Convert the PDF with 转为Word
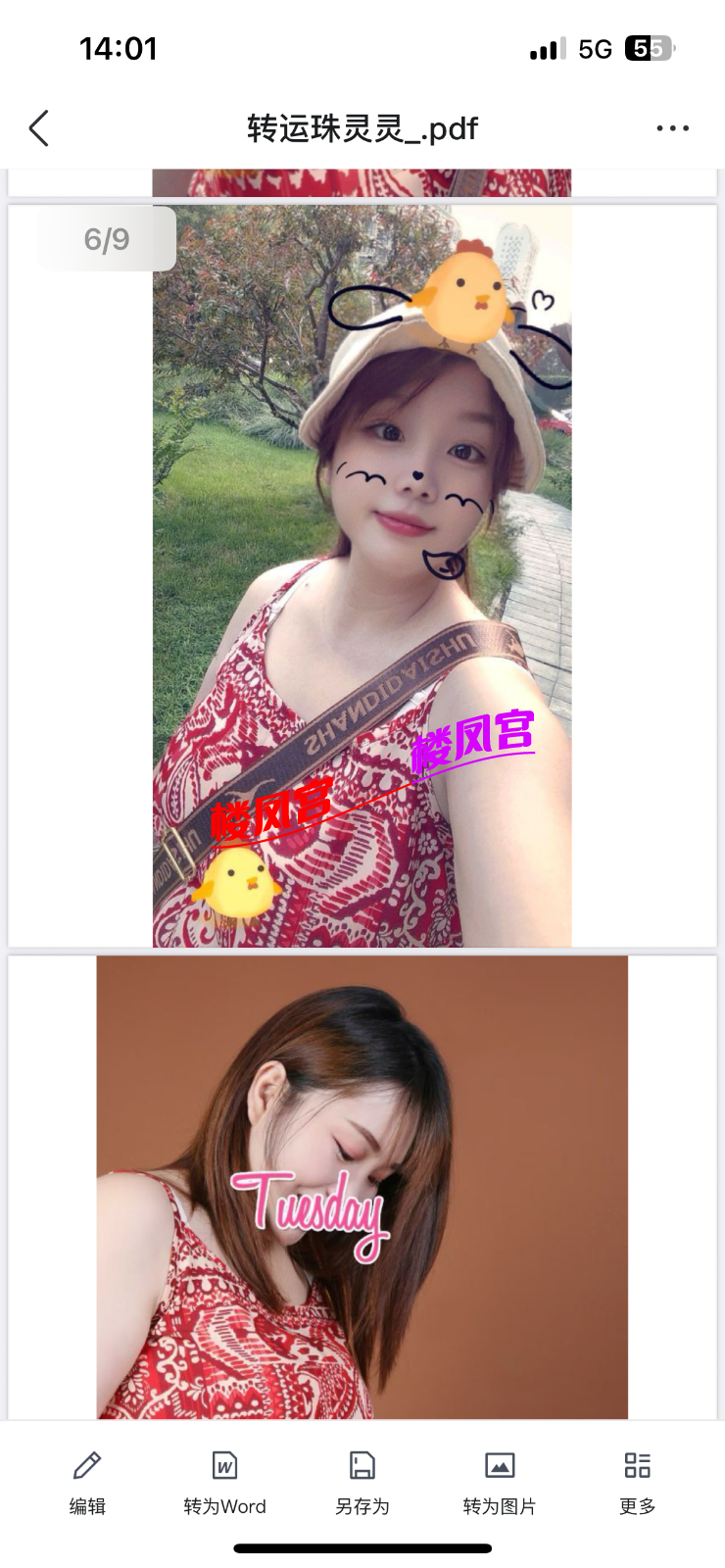 [x=224, y=1483]
